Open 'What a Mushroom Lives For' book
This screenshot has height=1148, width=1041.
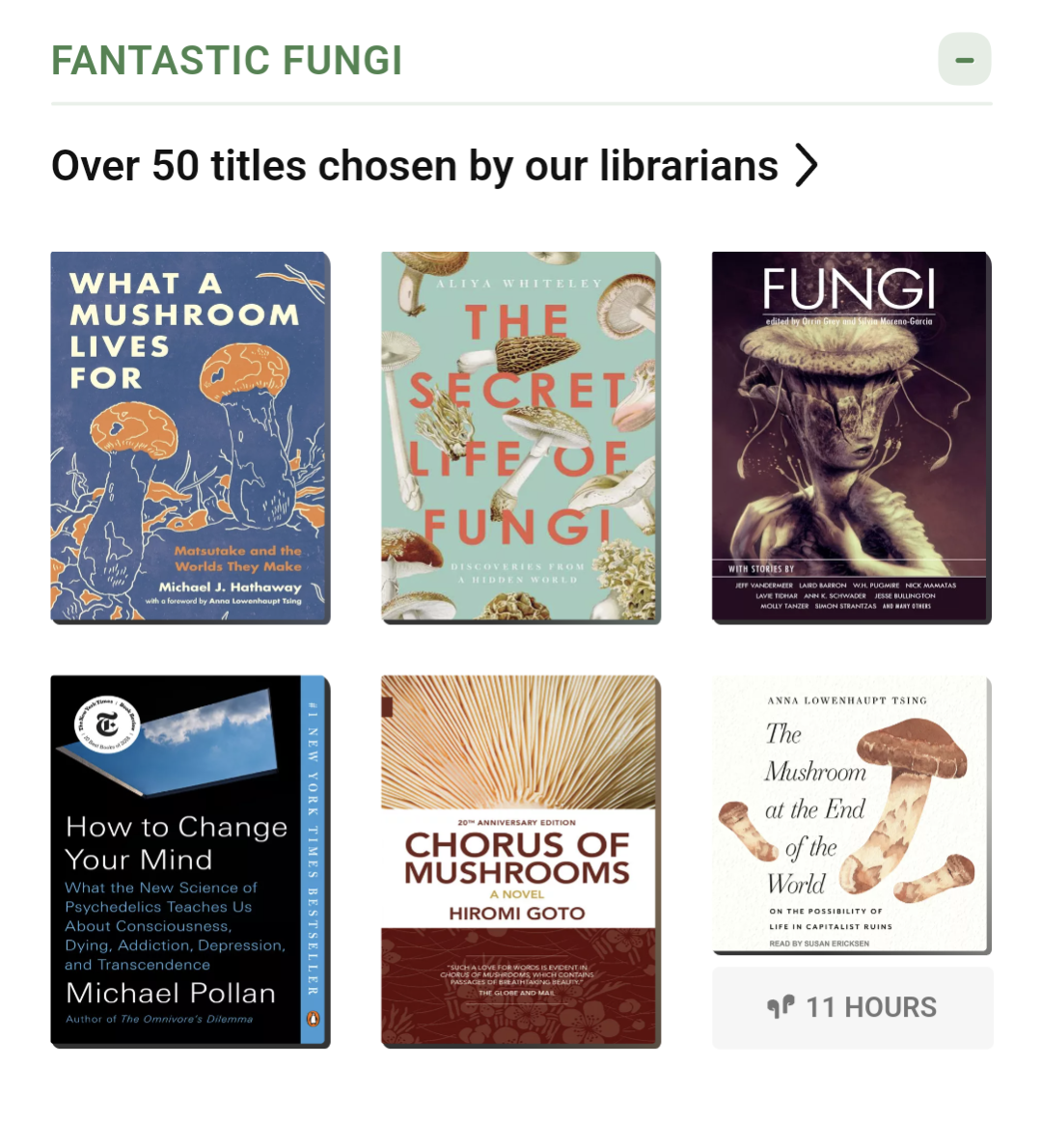click(x=190, y=437)
